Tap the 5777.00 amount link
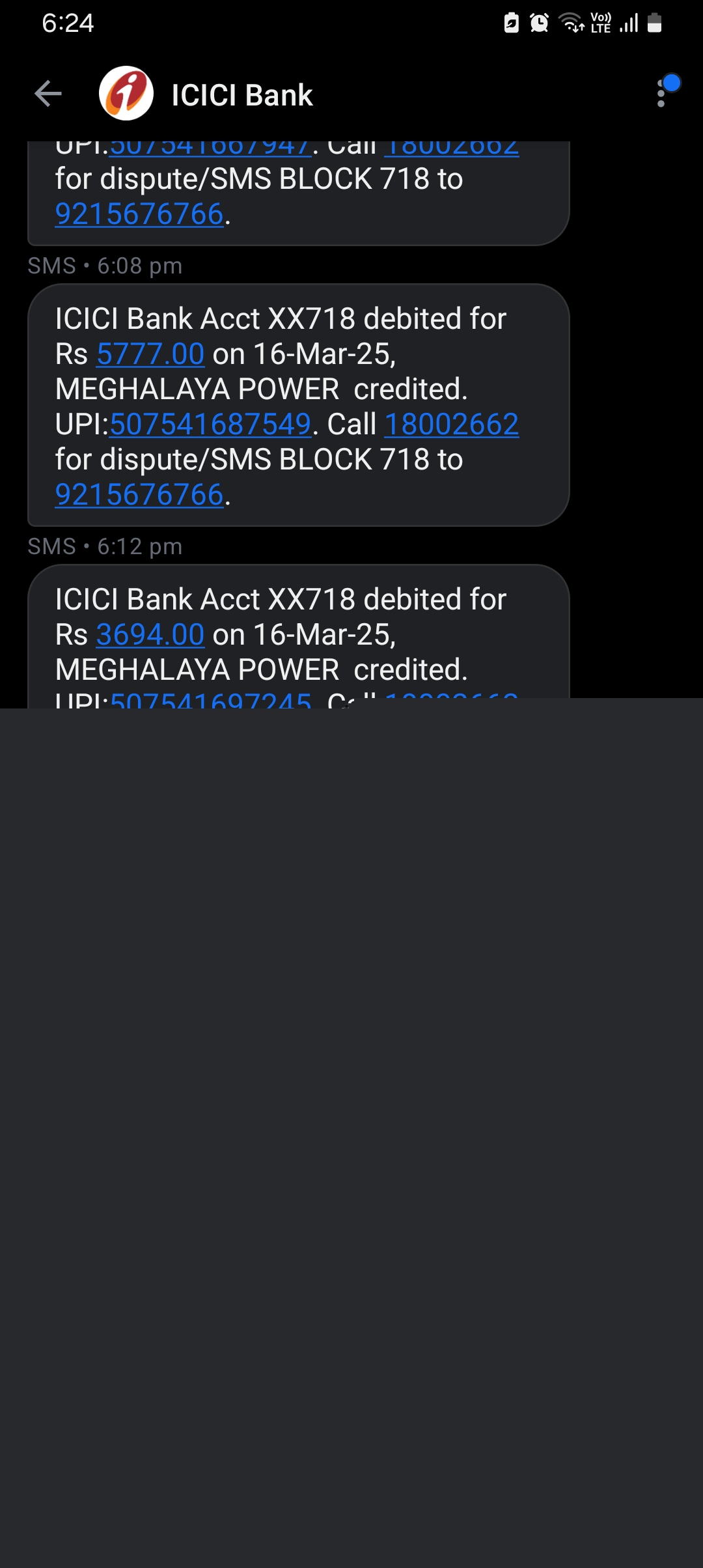The width and height of the screenshot is (703, 1568). click(x=150, y=354)
